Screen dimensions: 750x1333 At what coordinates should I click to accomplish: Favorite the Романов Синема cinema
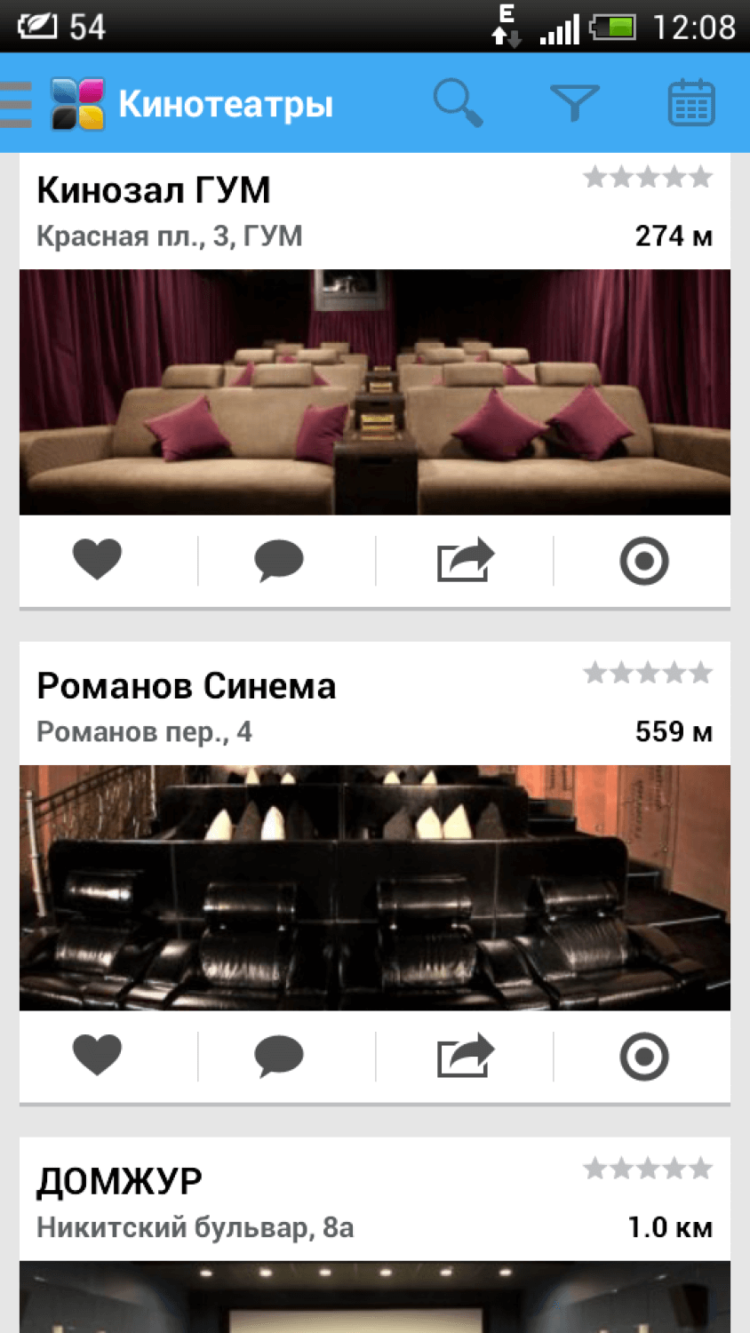pos(97,1055)
